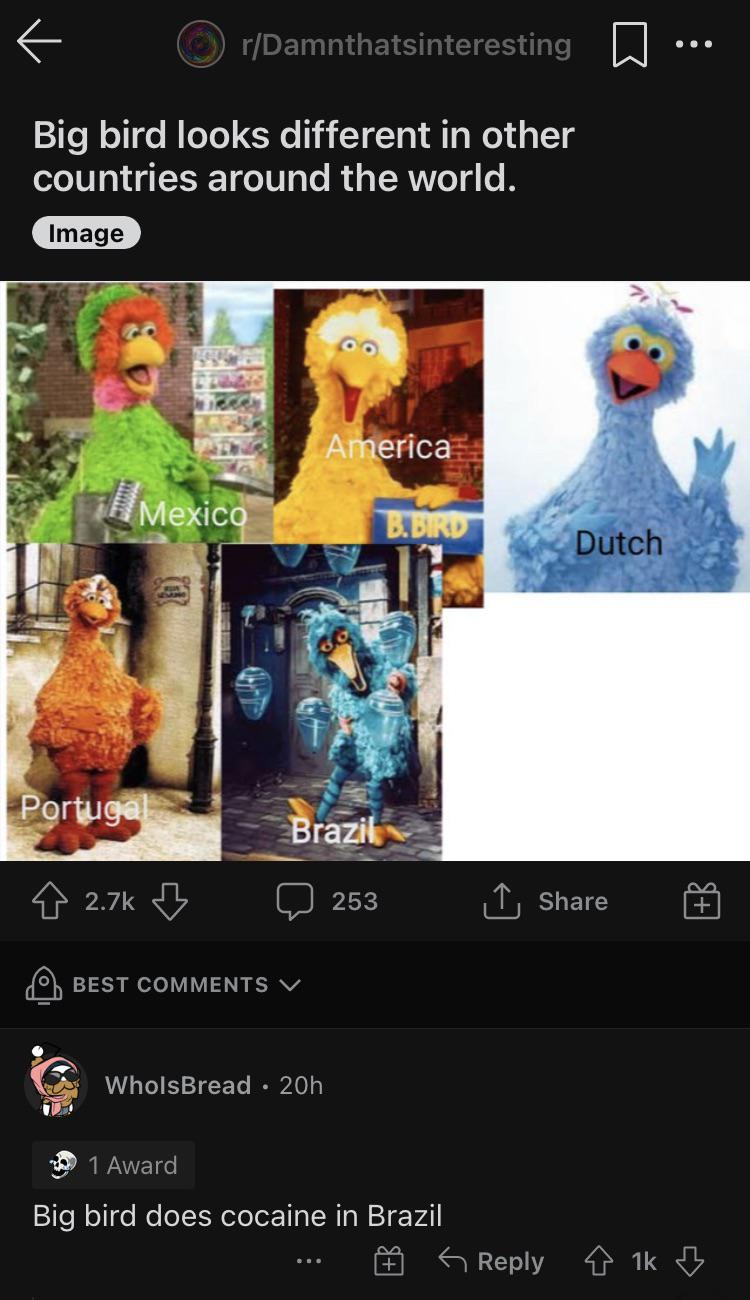The image size is (750, 1300).
Task: View the 1 Award badge on the comment
Action: [x=113, y=1165]
